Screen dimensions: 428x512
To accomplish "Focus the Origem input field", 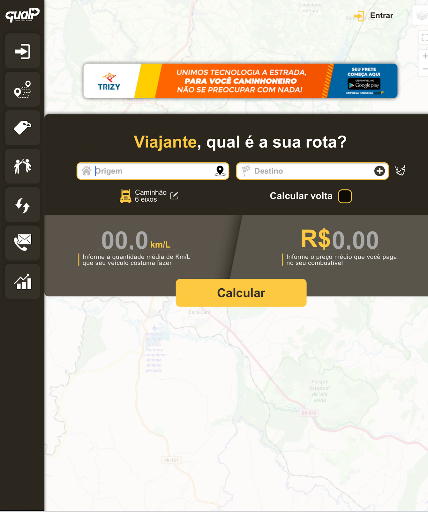I will [x=153, y=171].
